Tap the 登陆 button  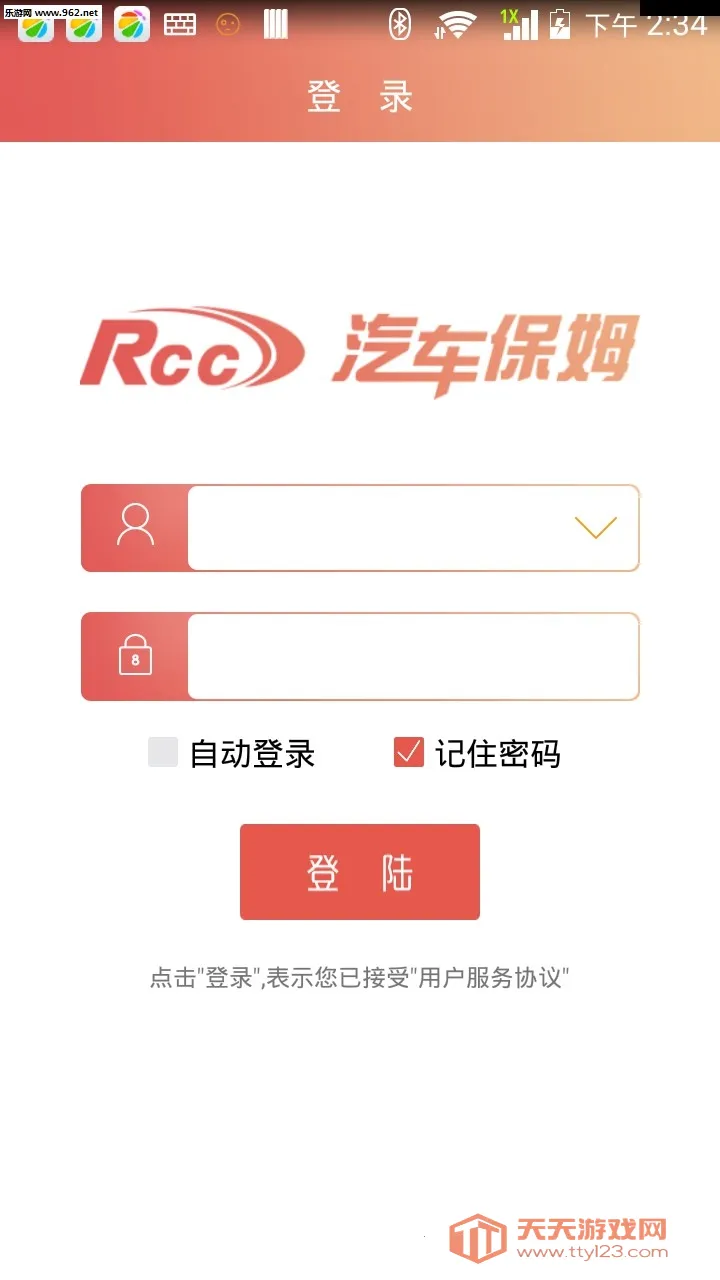coord(360,872)
